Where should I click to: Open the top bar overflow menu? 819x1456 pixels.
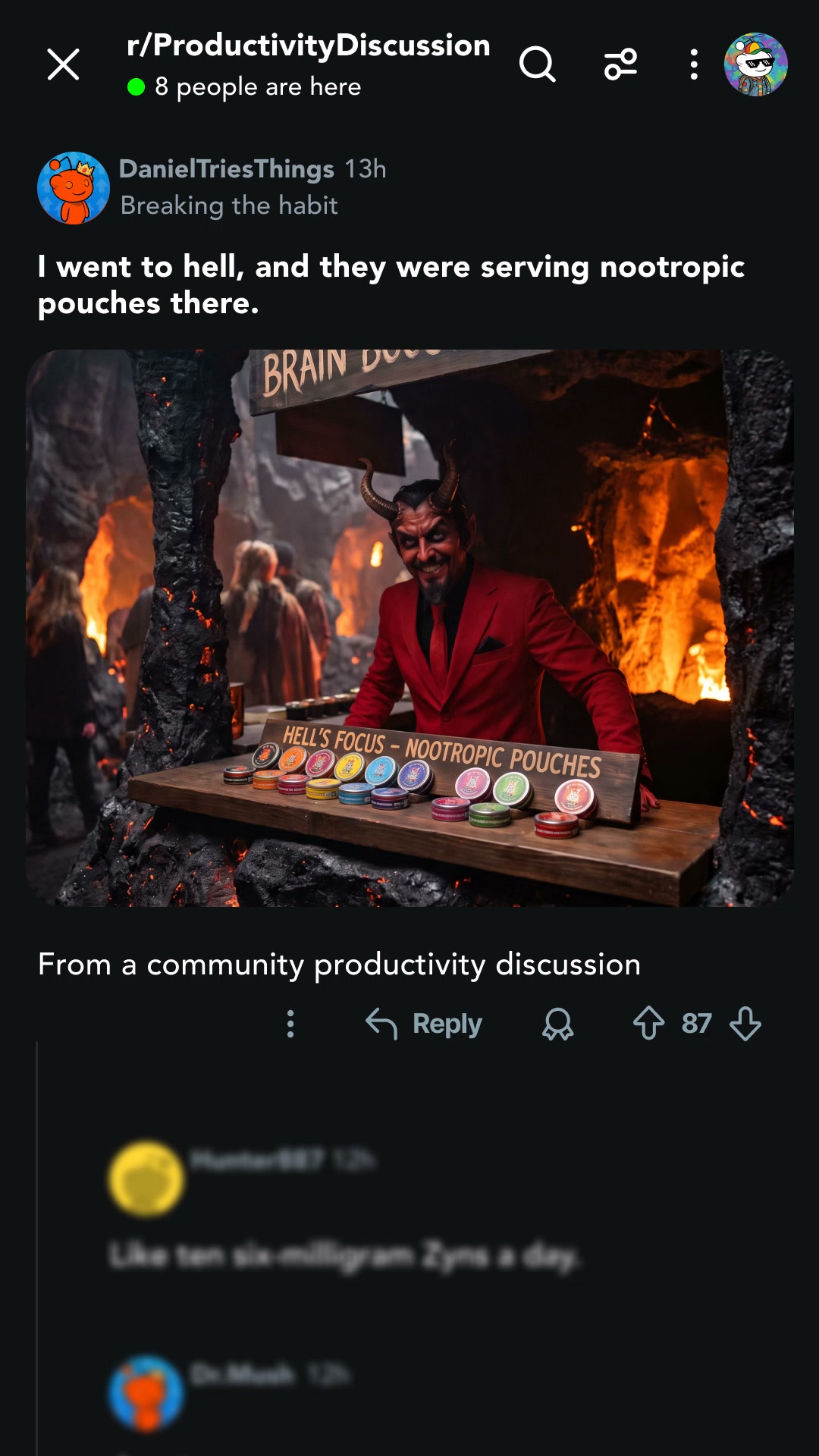coord(694,64)
